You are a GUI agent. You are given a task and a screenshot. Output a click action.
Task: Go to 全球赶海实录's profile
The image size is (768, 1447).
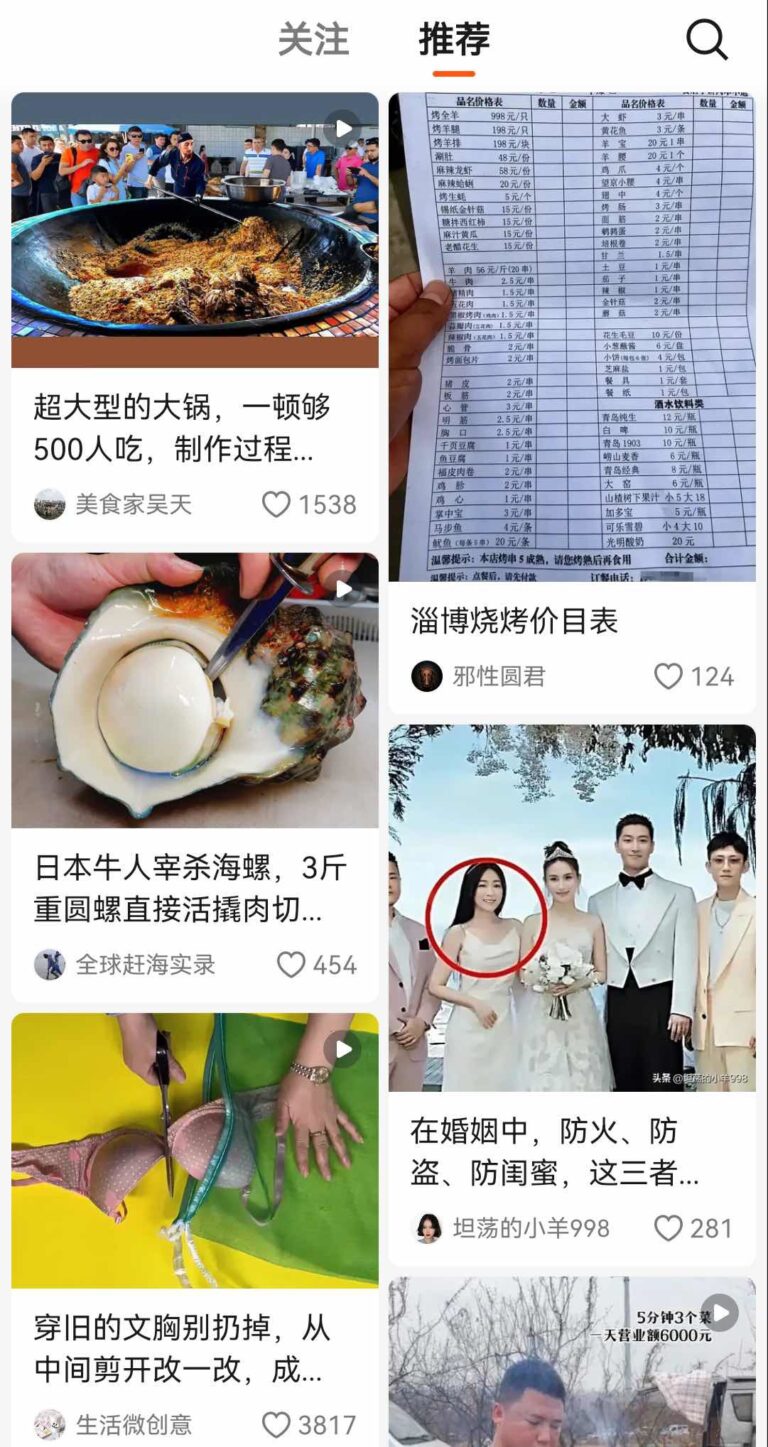coord(145,965)
